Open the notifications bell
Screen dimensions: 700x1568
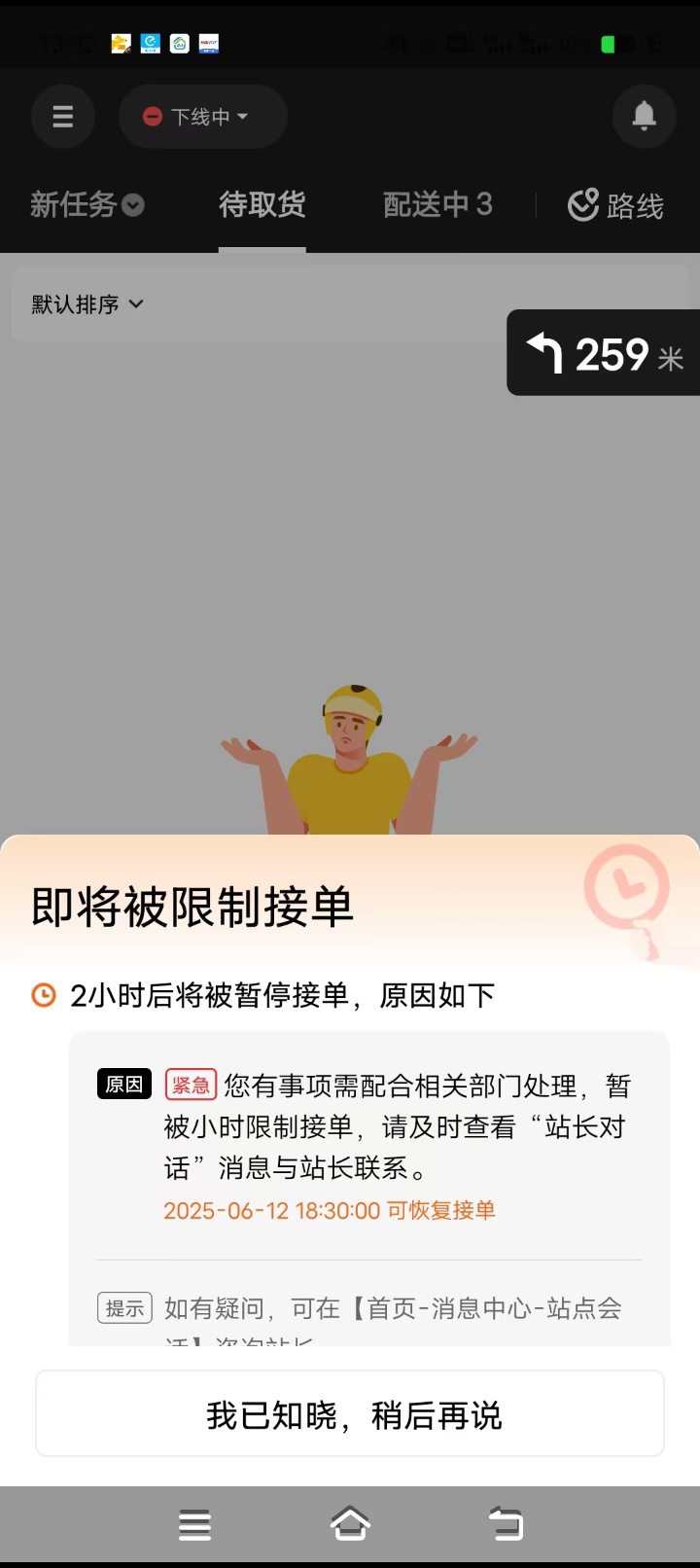644,117
